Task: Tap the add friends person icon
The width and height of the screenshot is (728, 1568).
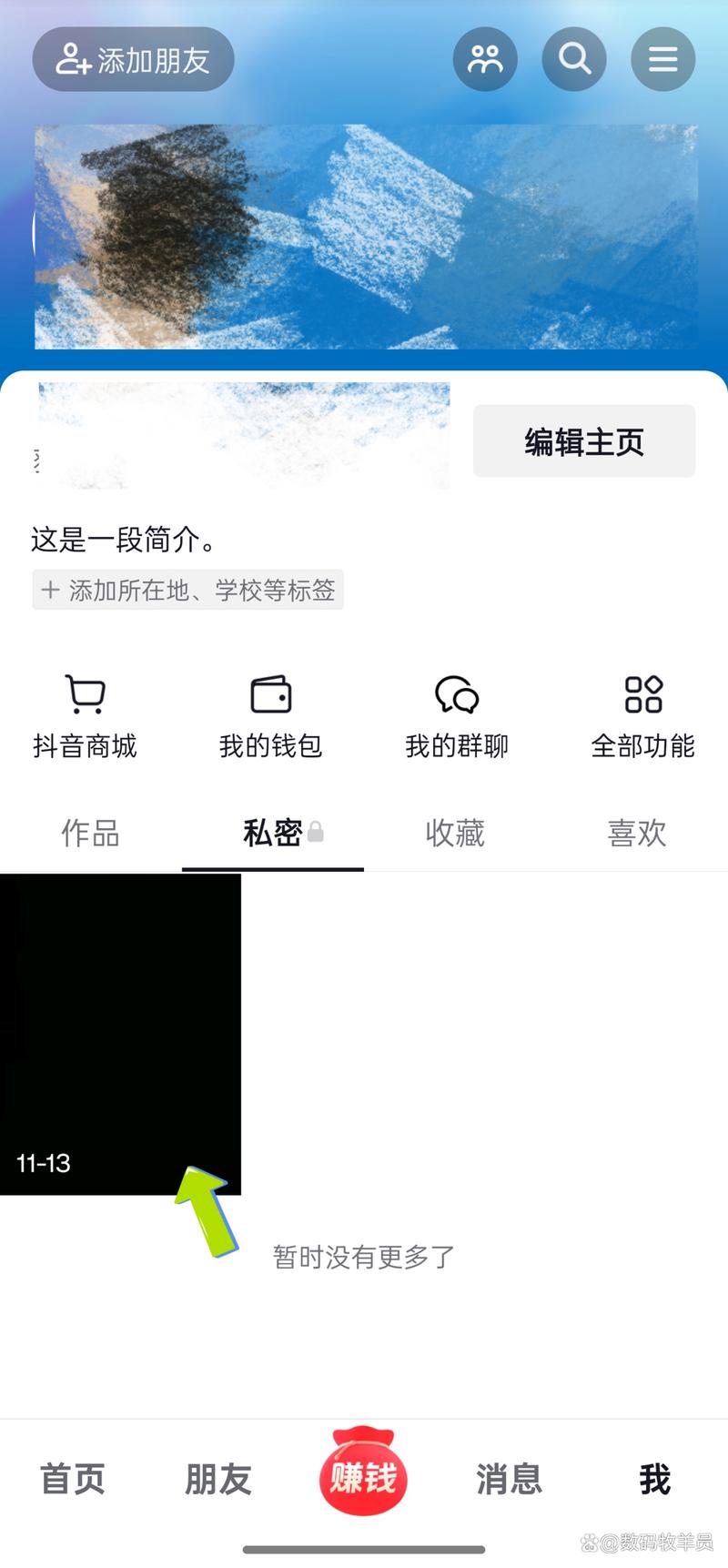Action: [x=133, y=58]
